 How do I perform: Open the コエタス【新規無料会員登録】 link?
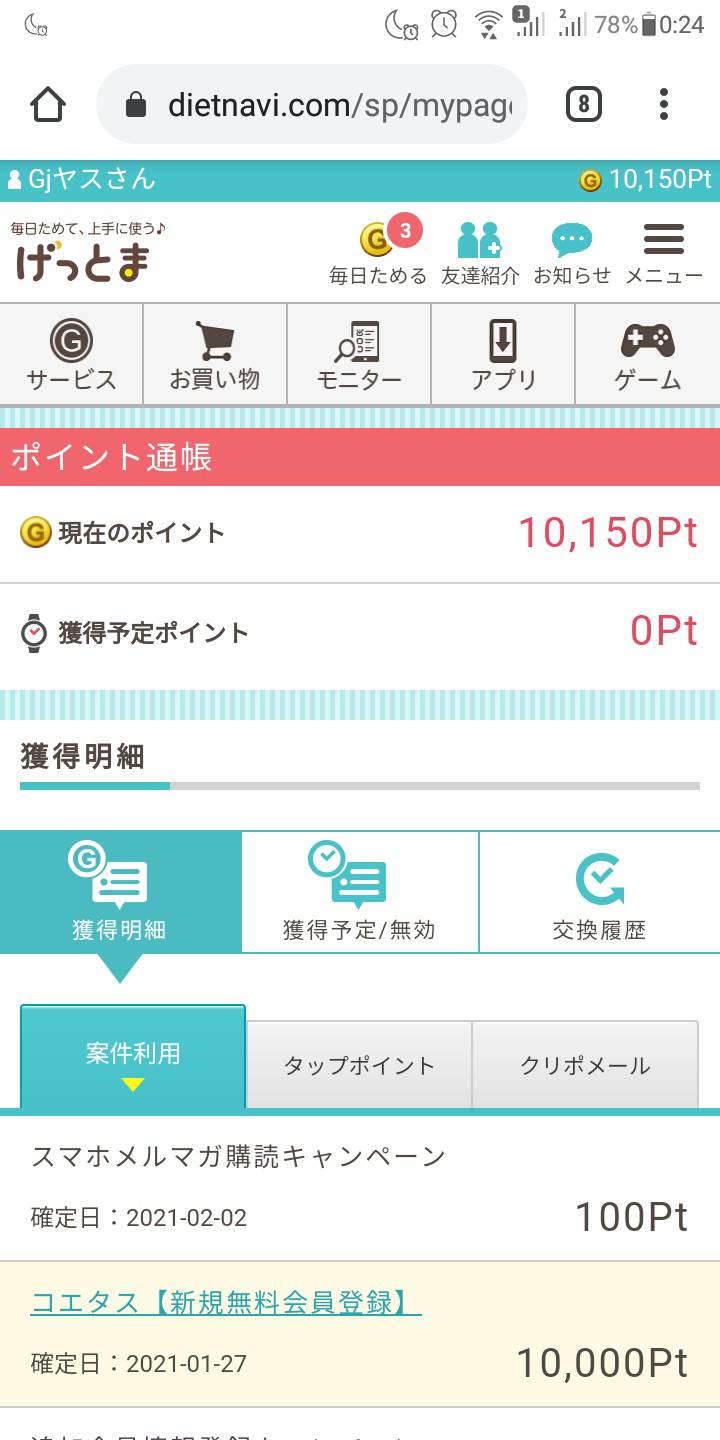coord(226,1302)
